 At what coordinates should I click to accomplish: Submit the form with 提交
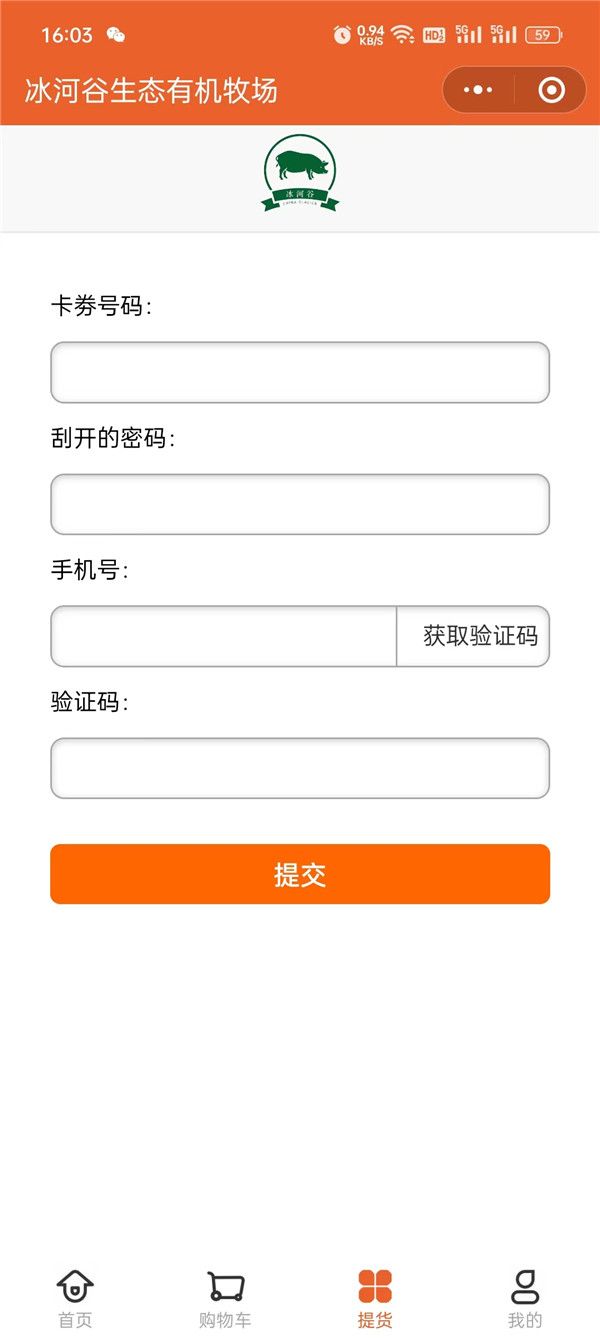(x=300, y=875)
